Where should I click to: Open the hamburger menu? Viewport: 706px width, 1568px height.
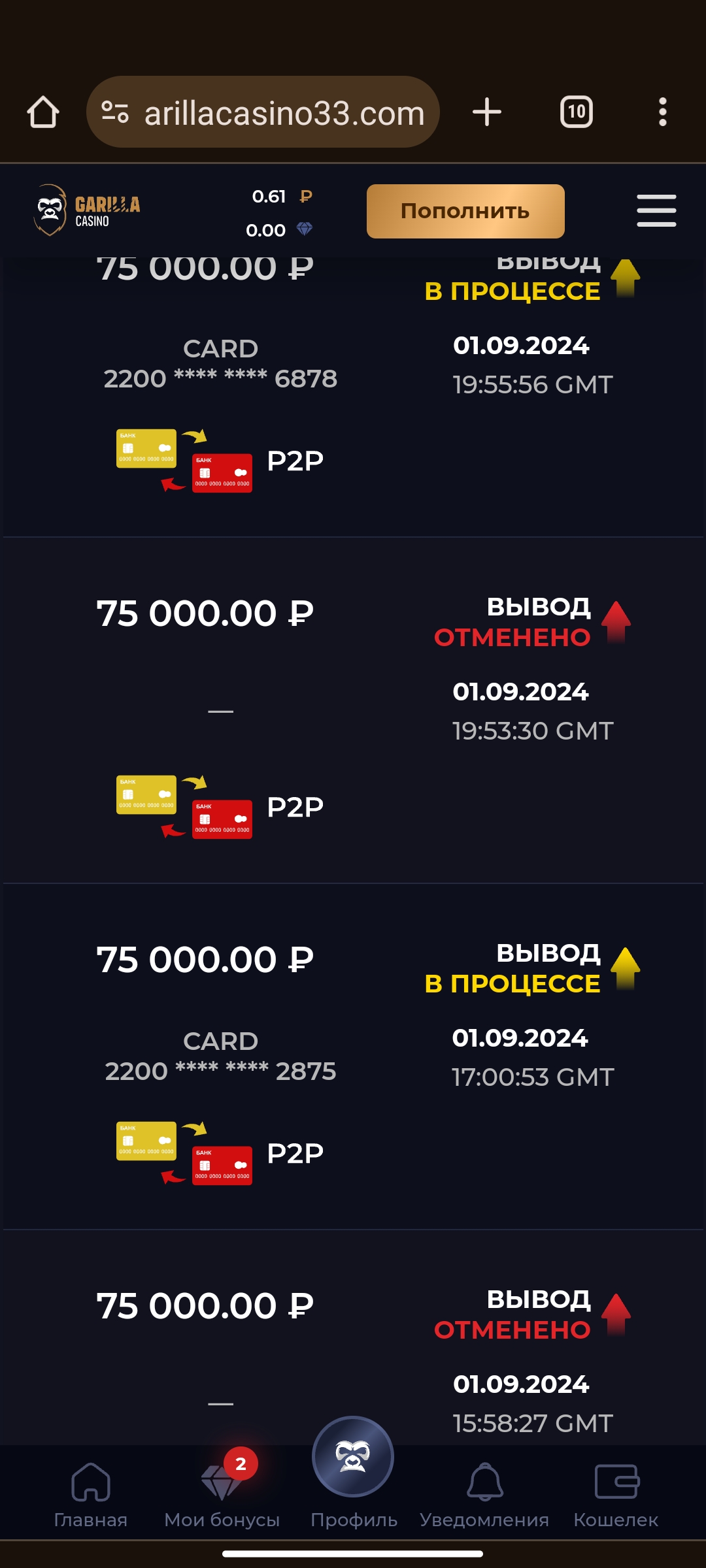tap(656, 210)
